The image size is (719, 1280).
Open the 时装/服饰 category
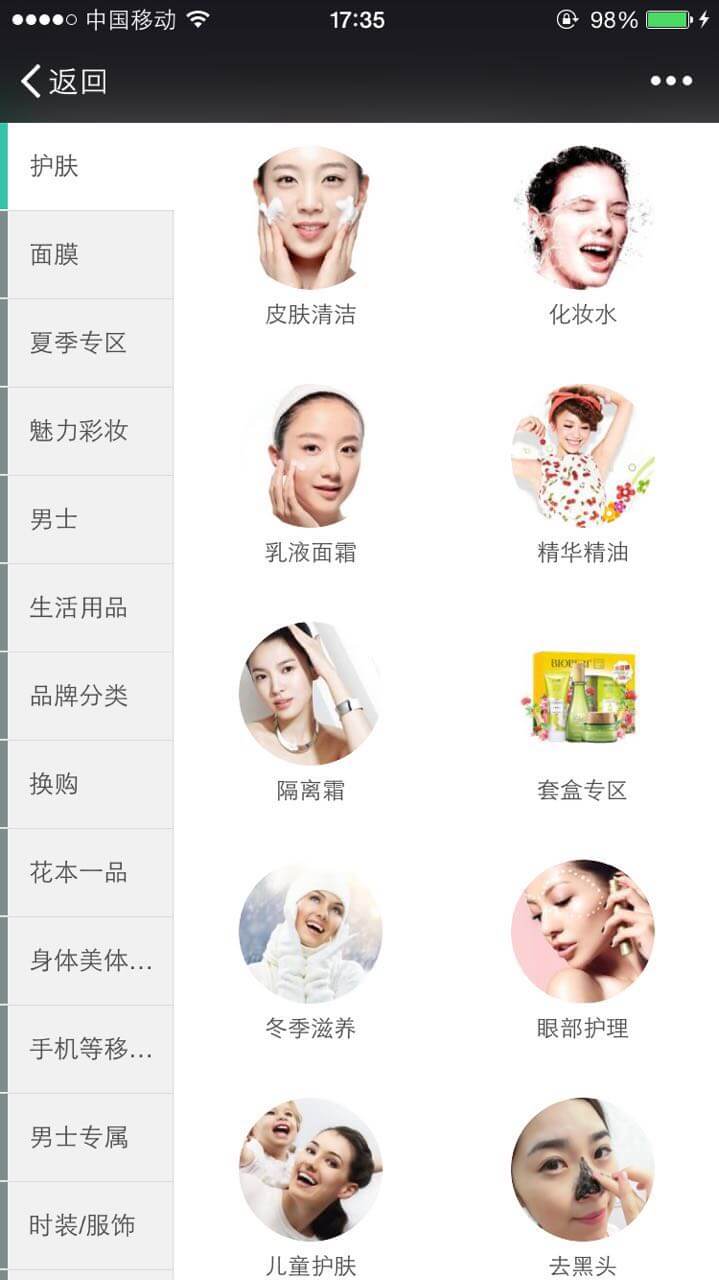(x=88, y=1225)
